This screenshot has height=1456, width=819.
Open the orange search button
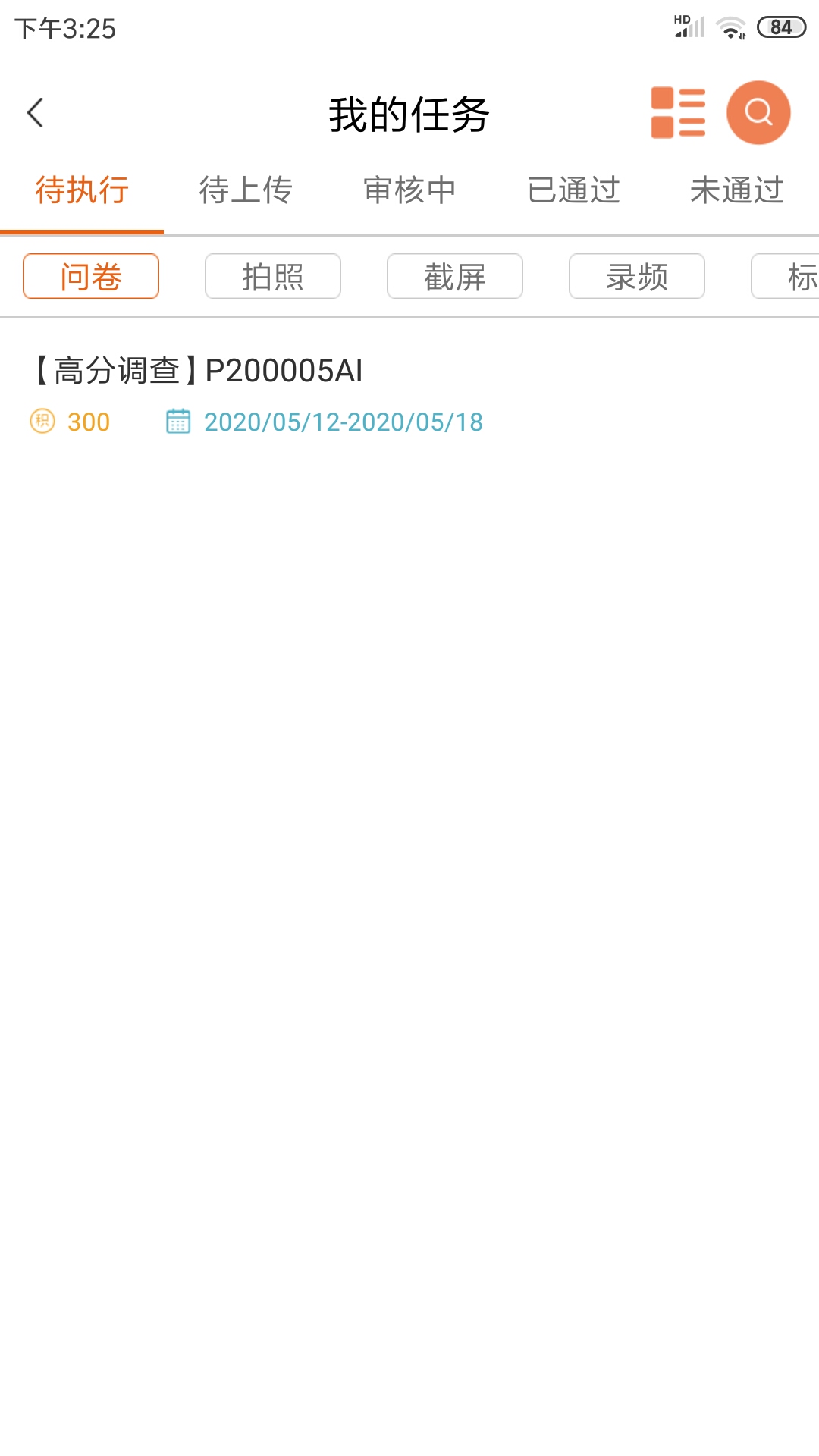click(x=758, y=113)
